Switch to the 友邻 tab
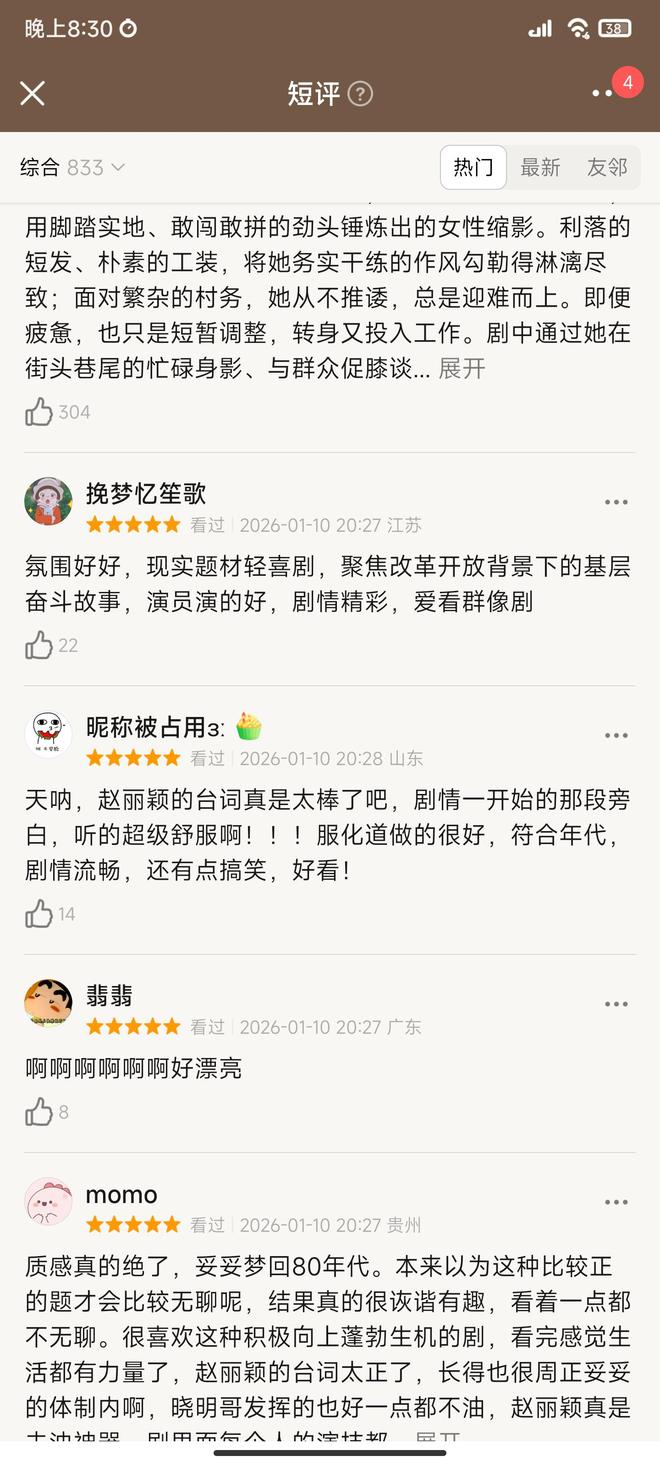Image resolution: width=660 pixels, height=1467 pixels. [x=607, y=167]
